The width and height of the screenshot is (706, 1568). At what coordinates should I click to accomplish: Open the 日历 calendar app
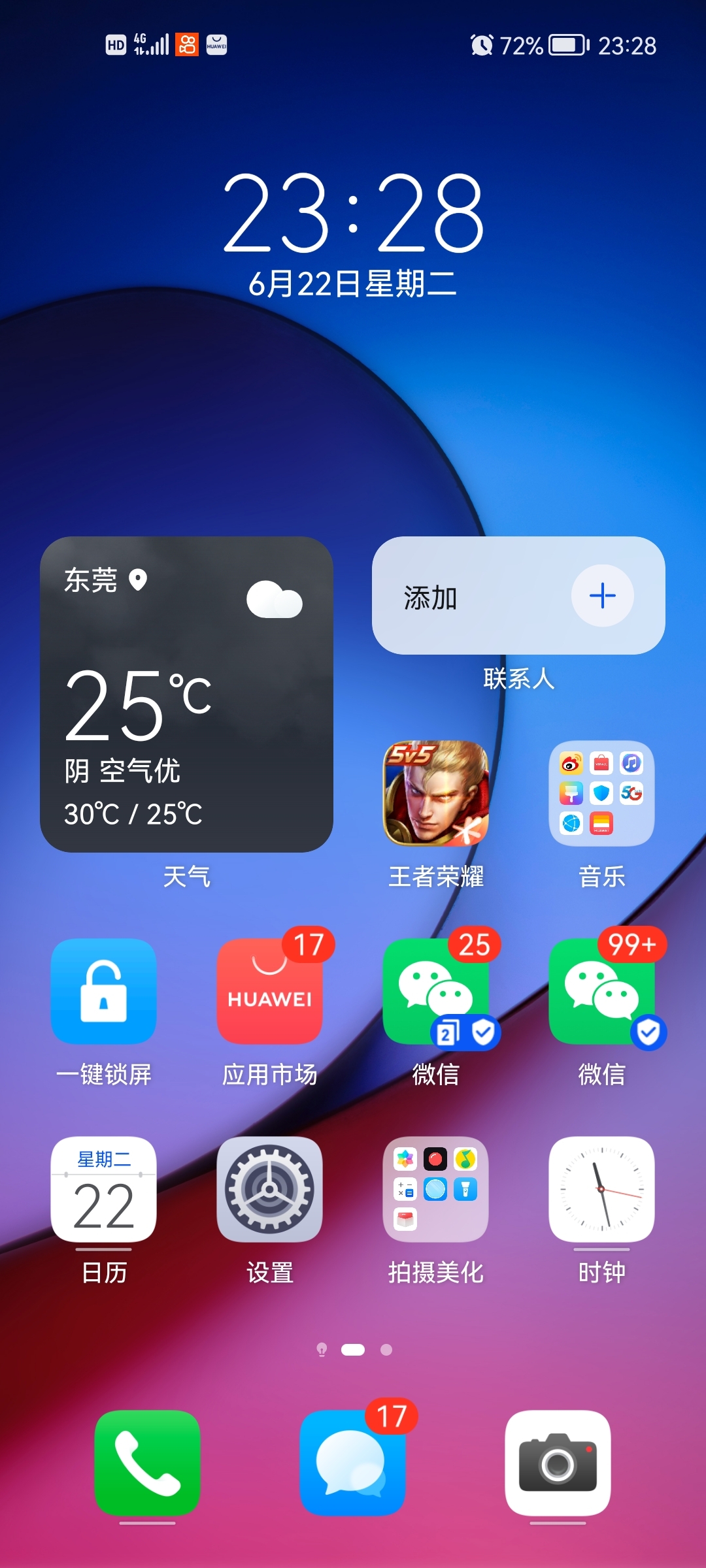tap(103, 1189)
